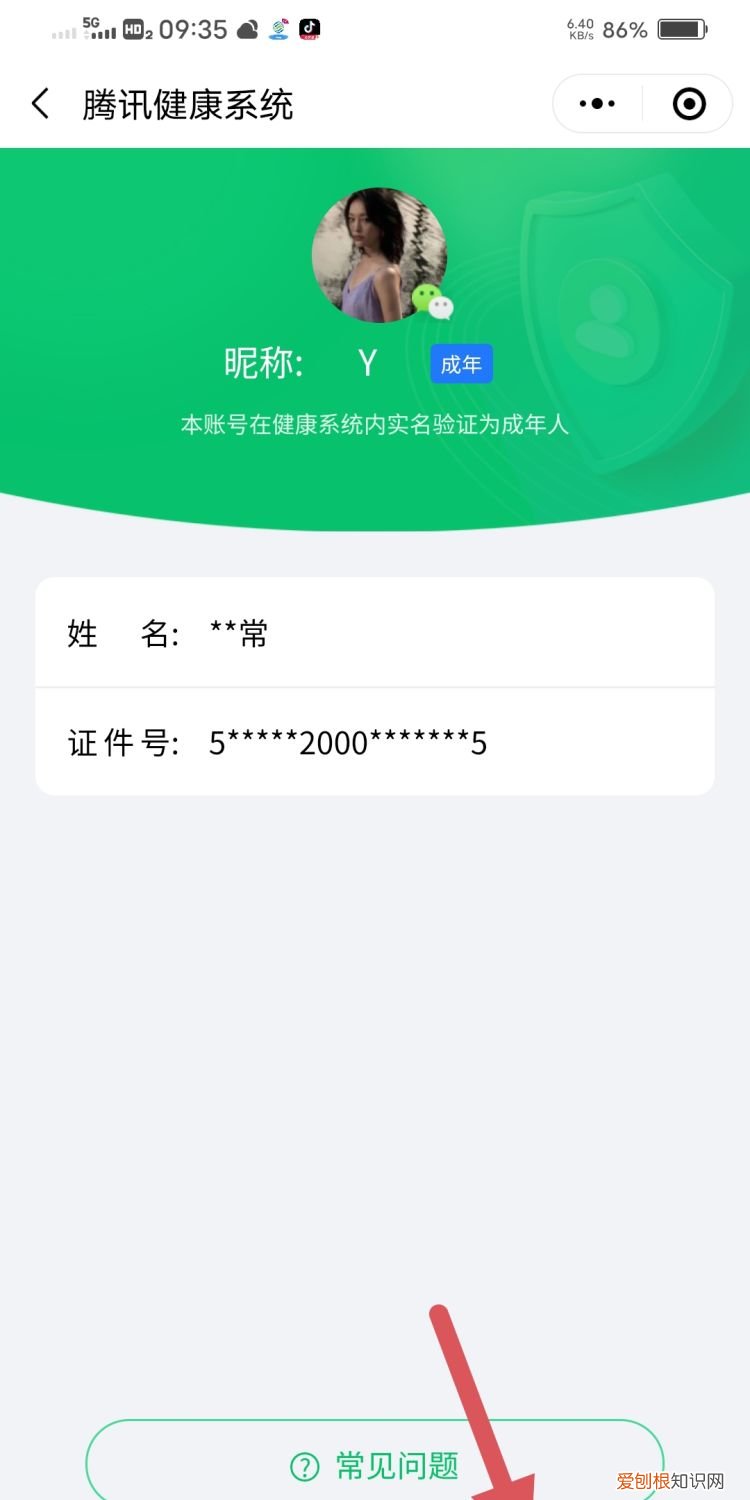Tap the 成年 (adult) verification badge
This screenshot has height=1500, width=750.
coord(461,364)
